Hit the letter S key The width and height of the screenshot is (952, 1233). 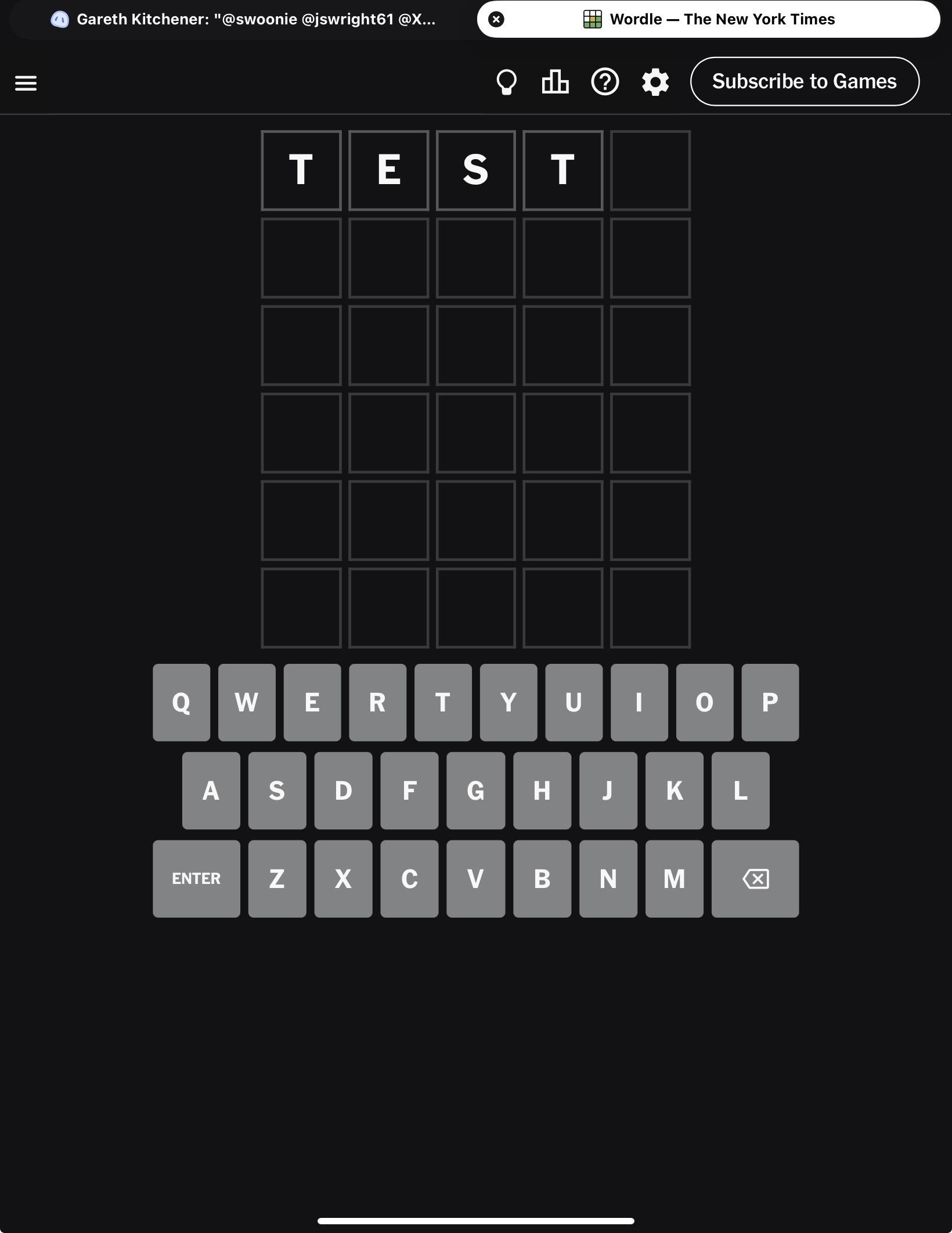[277, 790]
